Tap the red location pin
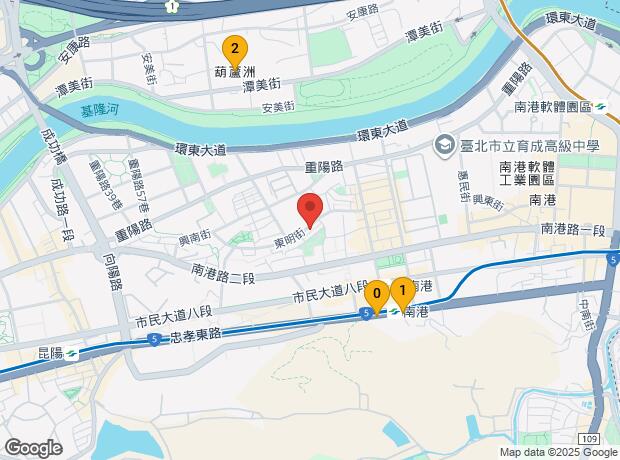 click(x=310, y=209)
